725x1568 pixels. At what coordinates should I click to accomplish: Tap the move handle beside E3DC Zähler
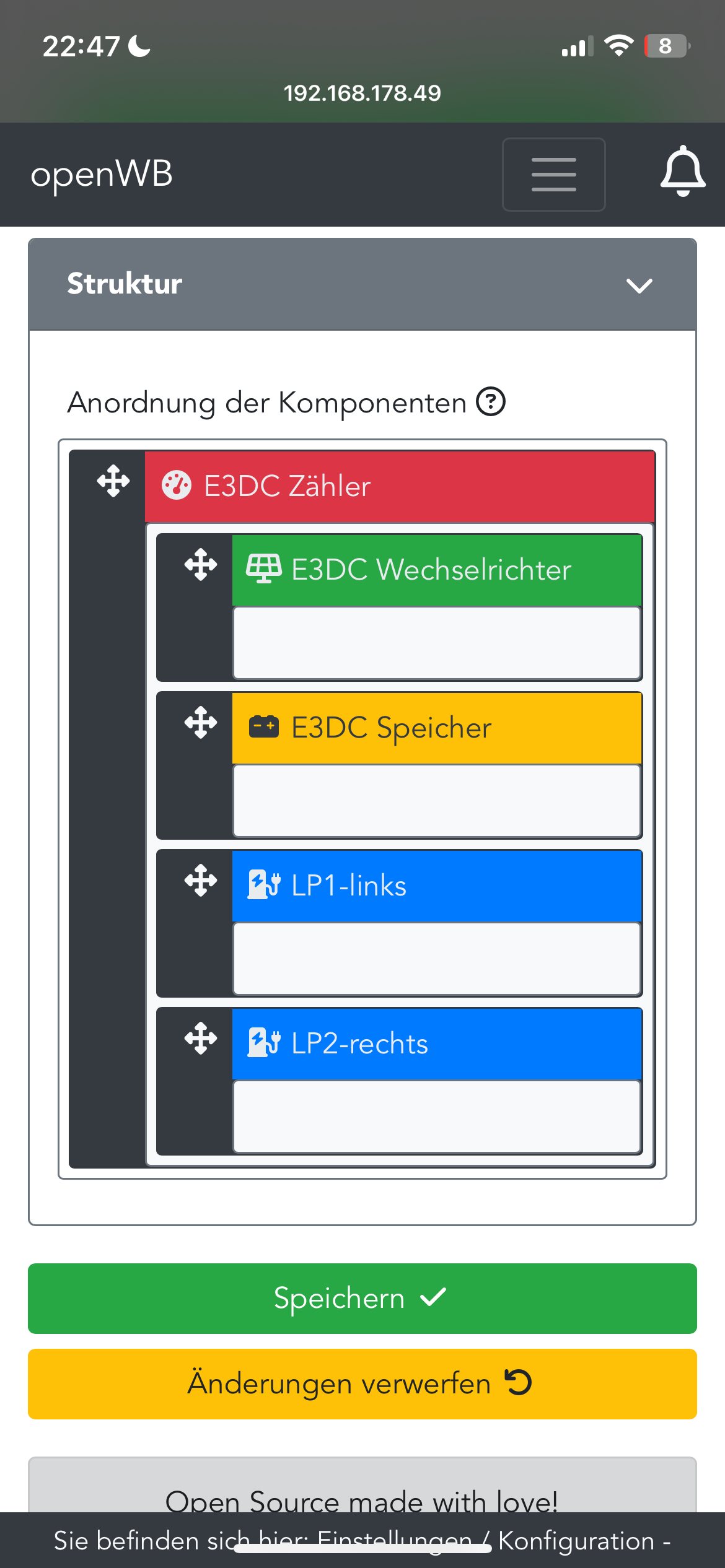tap(113, 481)
